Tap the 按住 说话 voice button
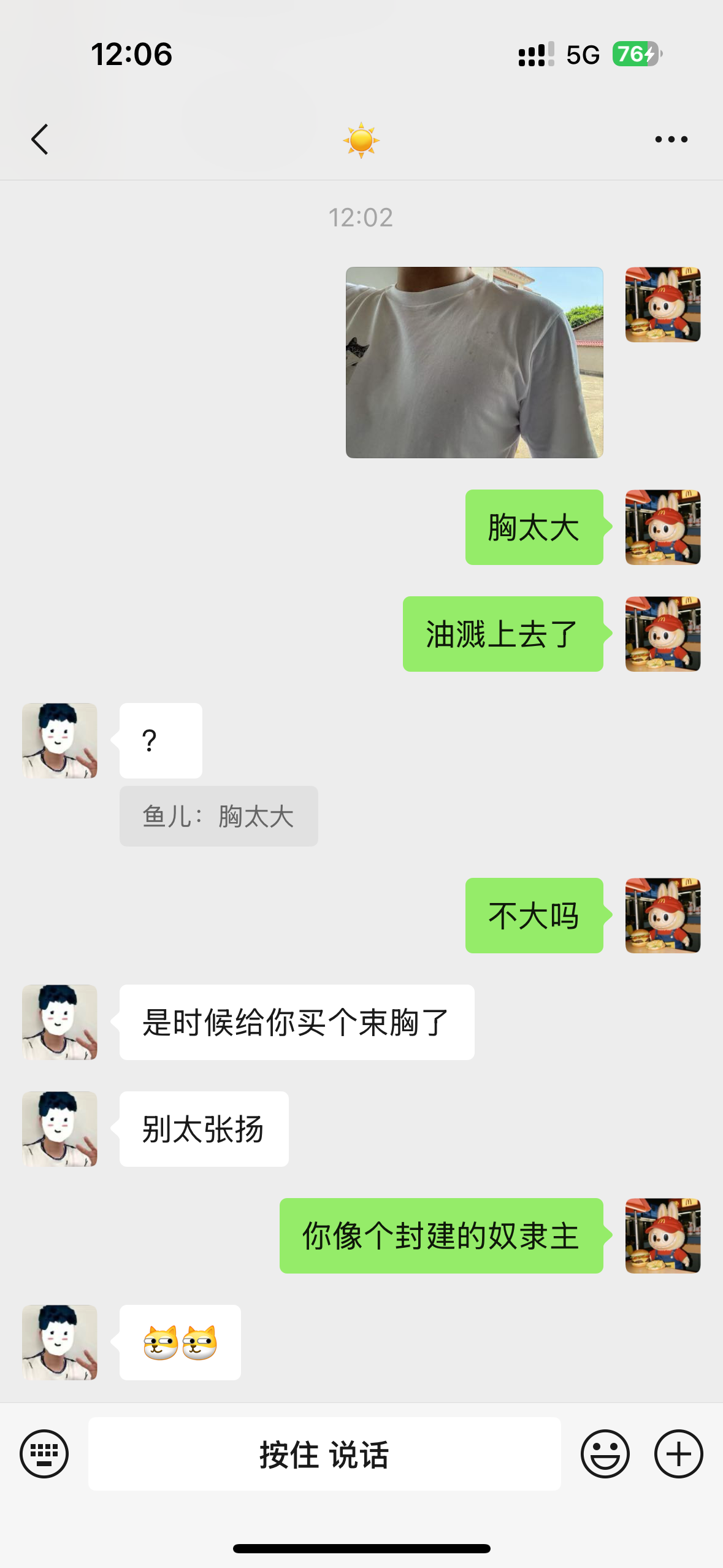723x1568 pixels. tap(324, 1454)
